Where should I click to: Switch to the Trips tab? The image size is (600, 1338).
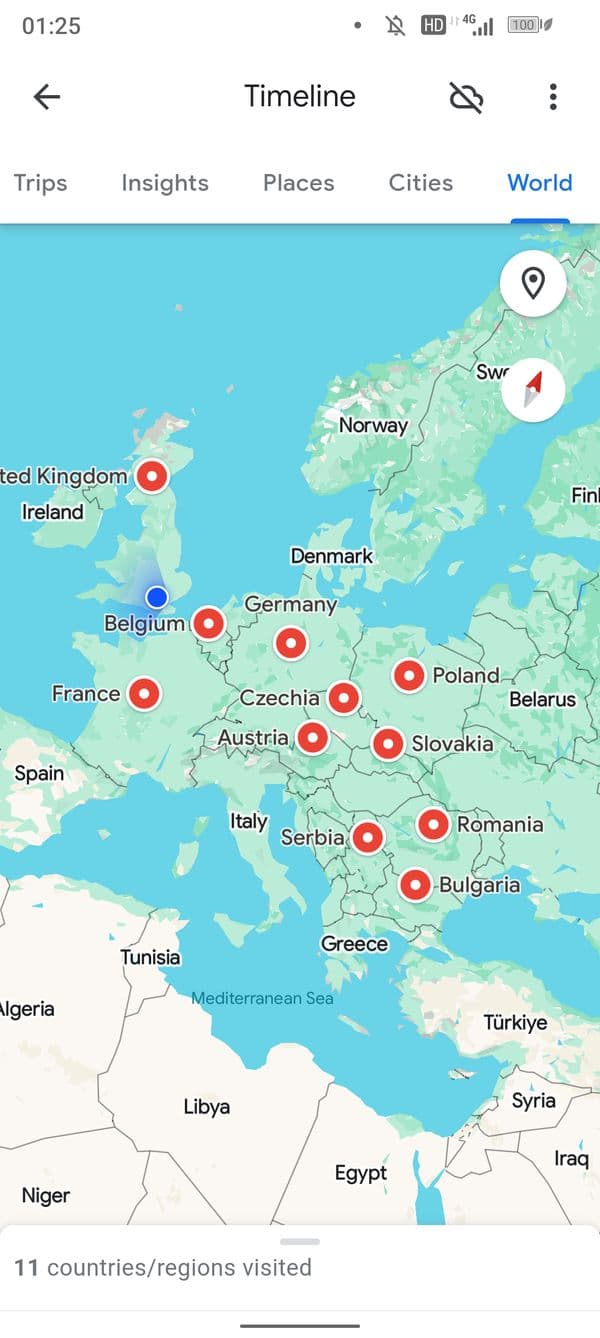tap(40, 183)
